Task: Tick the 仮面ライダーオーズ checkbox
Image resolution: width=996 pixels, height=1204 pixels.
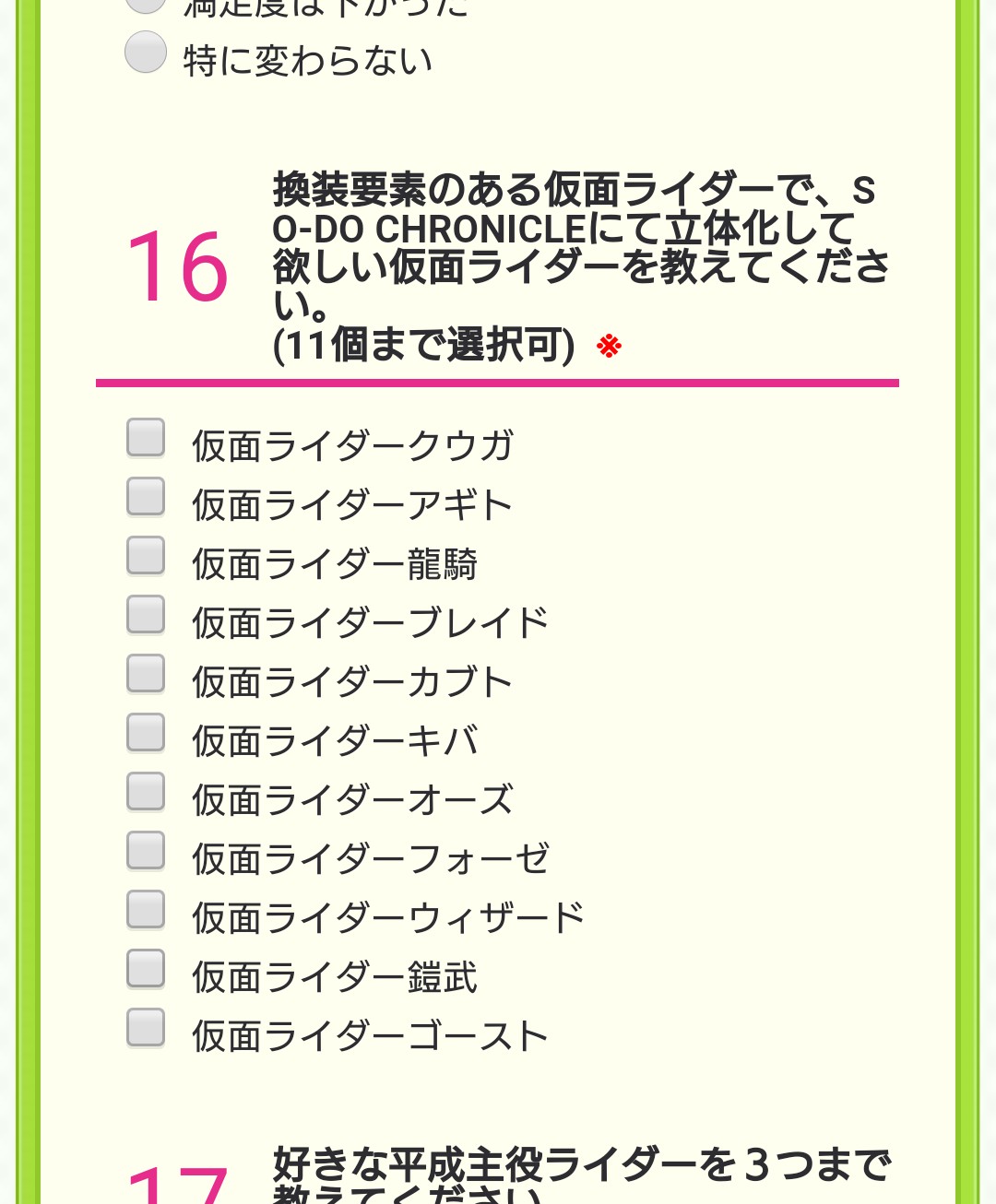Action: (x=146, y=792)
